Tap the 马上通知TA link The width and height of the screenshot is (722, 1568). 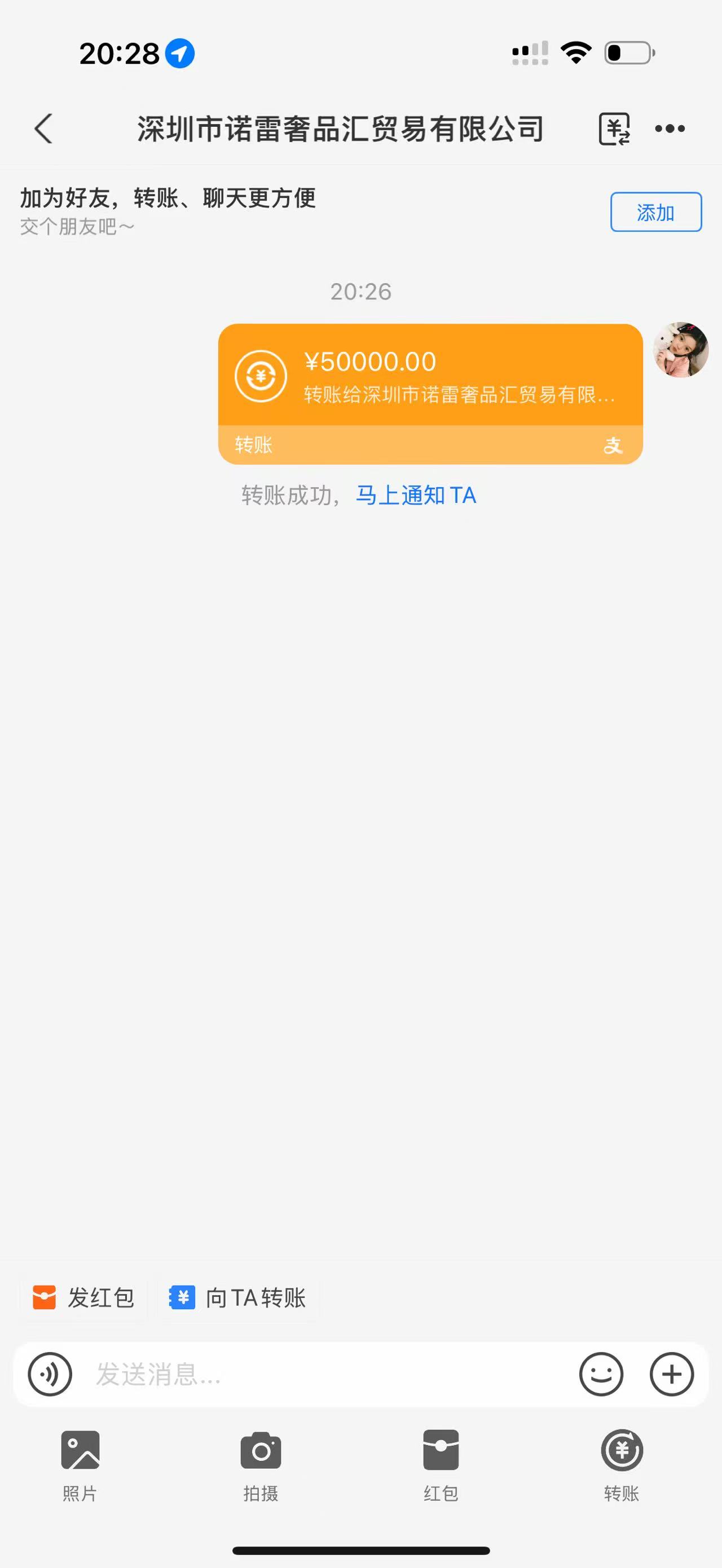pyautogui.click(x=416, y=496)
